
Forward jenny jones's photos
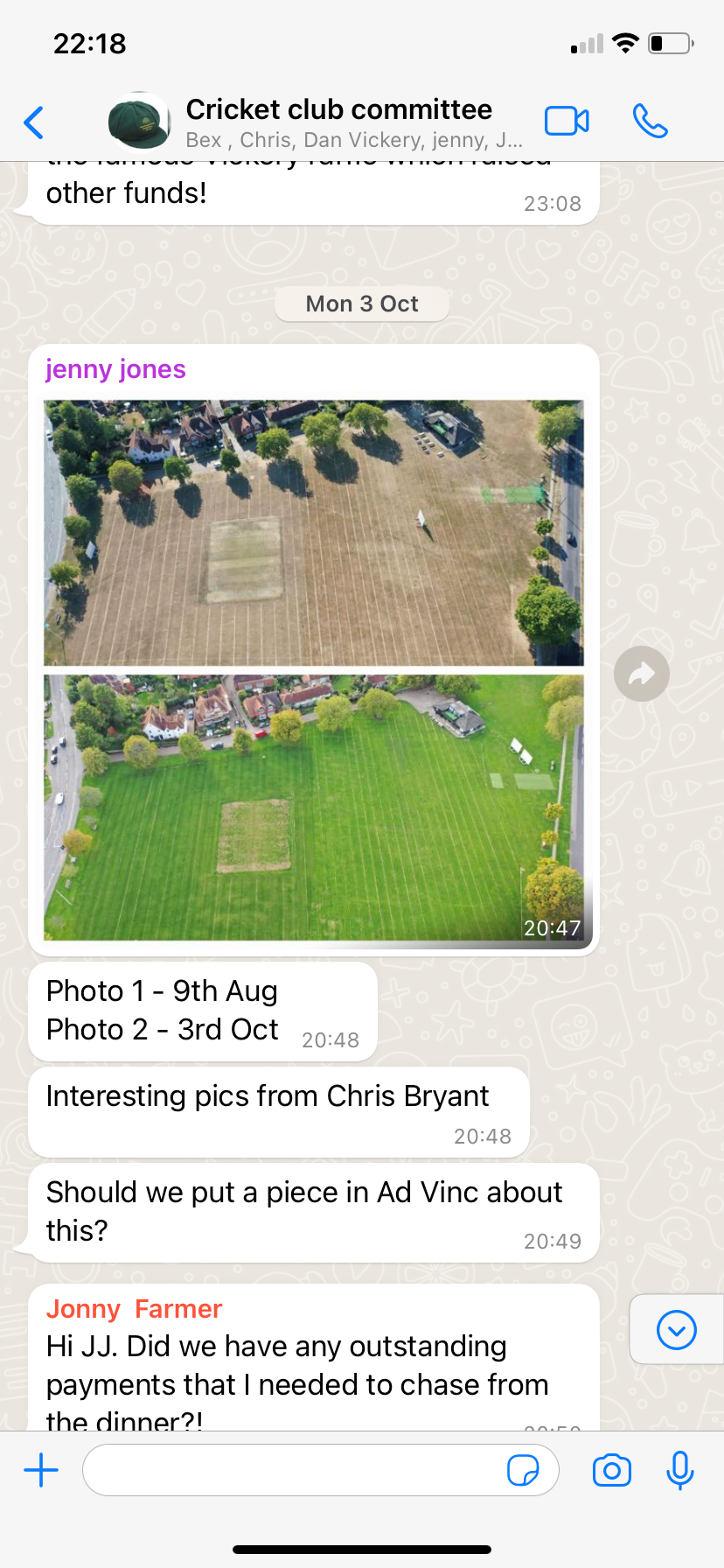click(x=642, y=674)
